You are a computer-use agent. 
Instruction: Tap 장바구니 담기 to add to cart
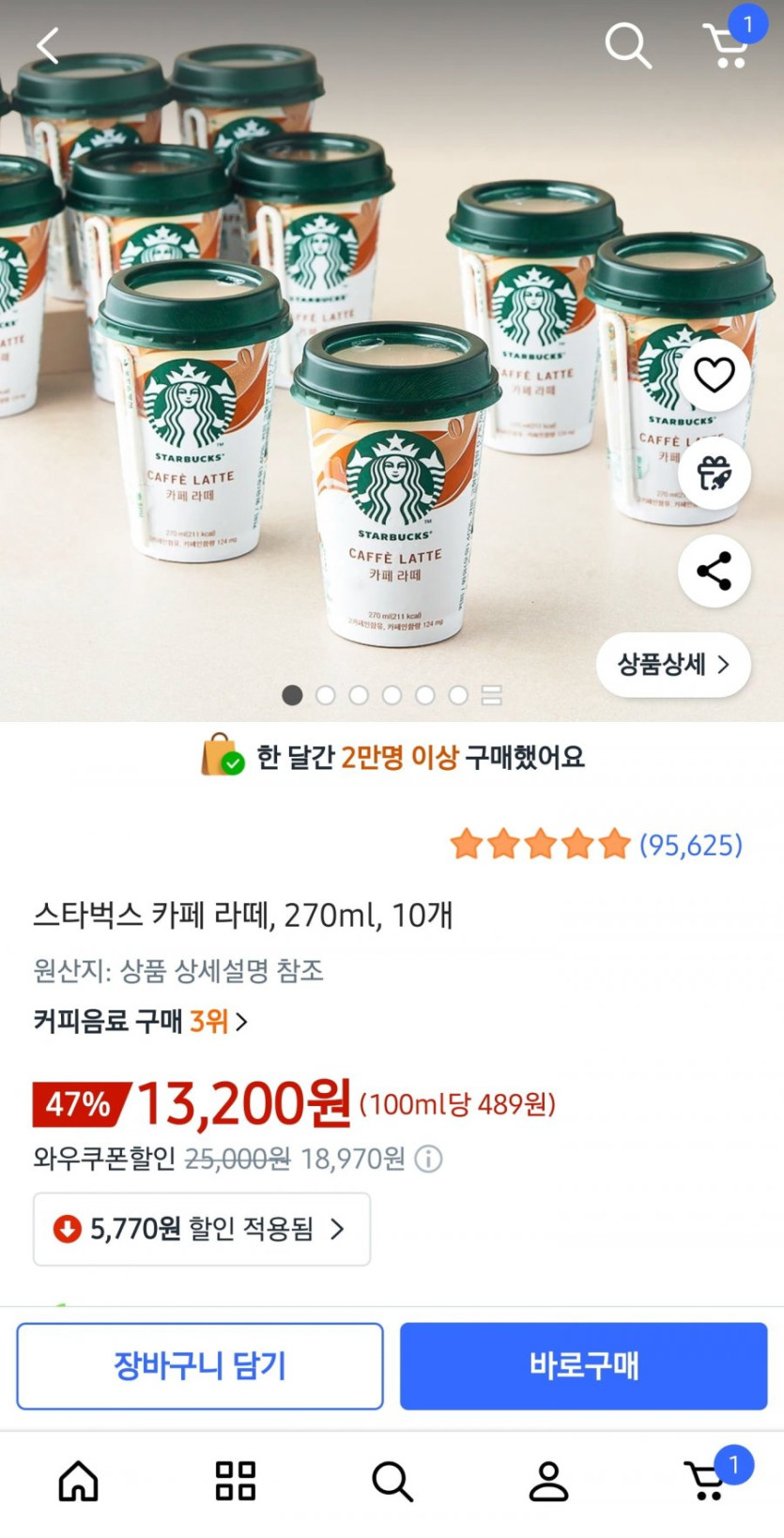[201, 1366]
